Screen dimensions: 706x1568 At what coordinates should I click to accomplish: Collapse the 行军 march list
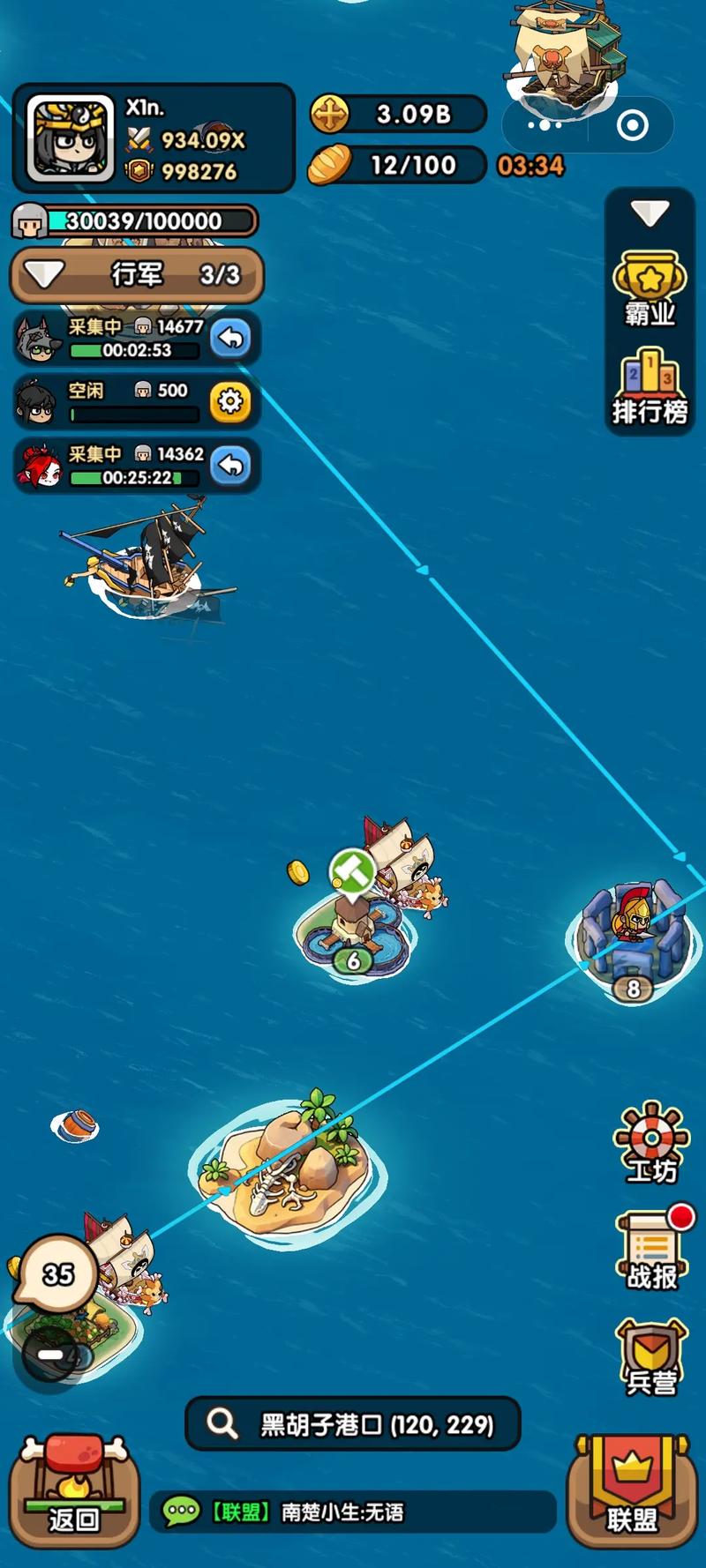point(44,274)
